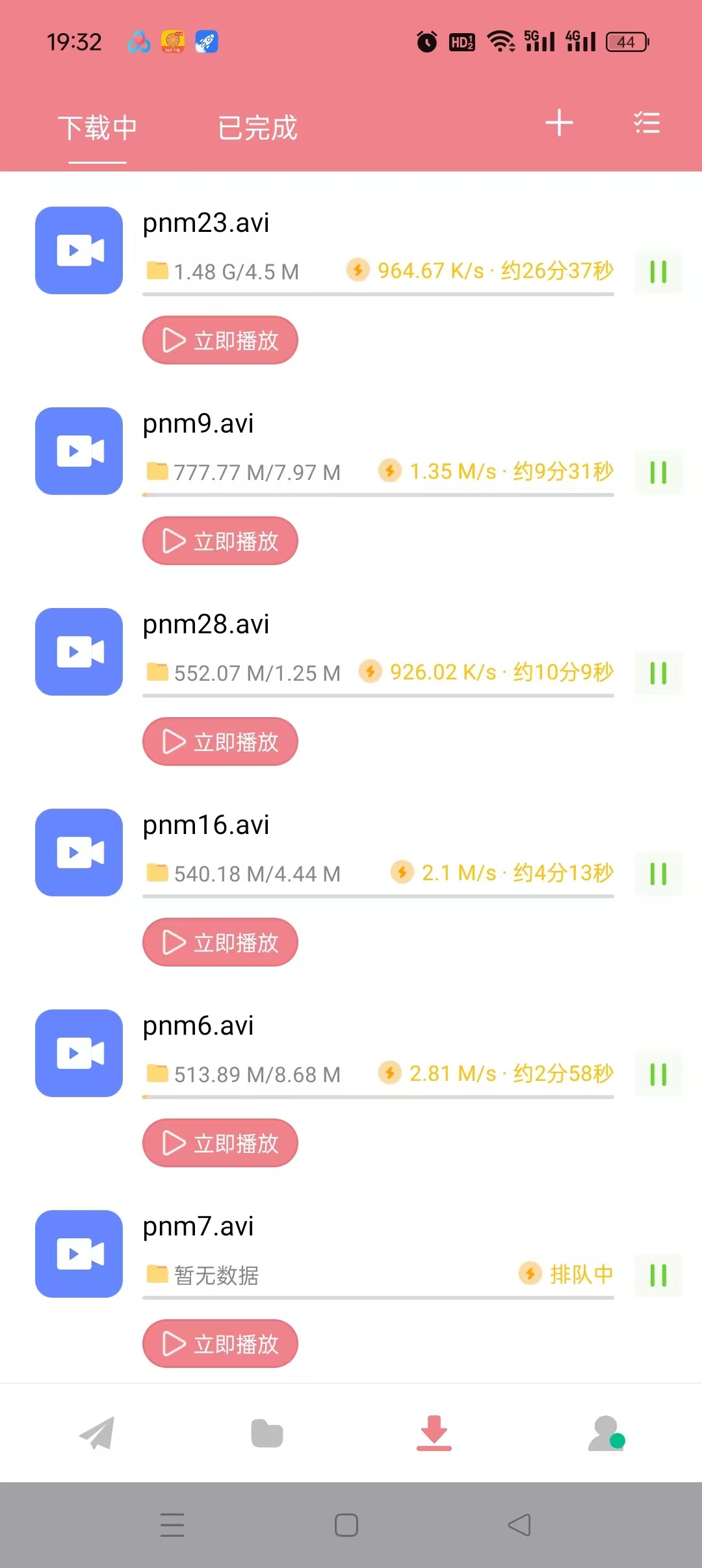The image size is (702, 1568).
Task: Pause the queued pnm7.avi task
Action: pyautogui.click(x=658, y=1275)
